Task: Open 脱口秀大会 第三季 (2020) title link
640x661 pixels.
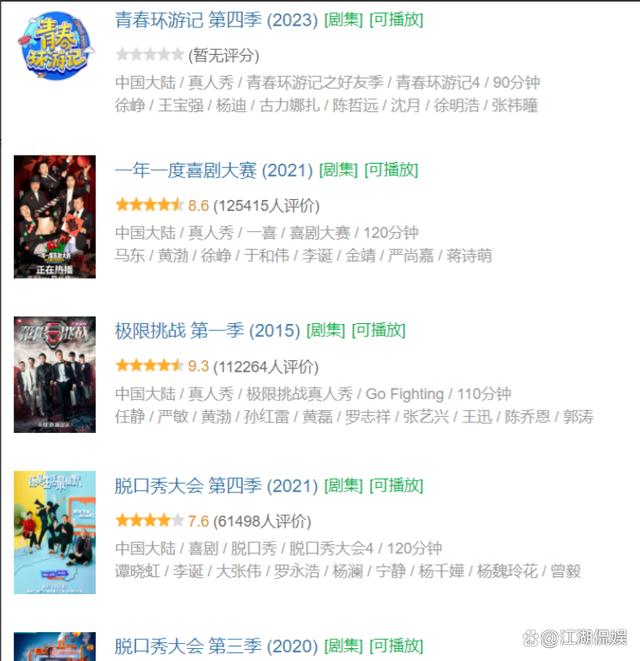Action: click(215, 646)
